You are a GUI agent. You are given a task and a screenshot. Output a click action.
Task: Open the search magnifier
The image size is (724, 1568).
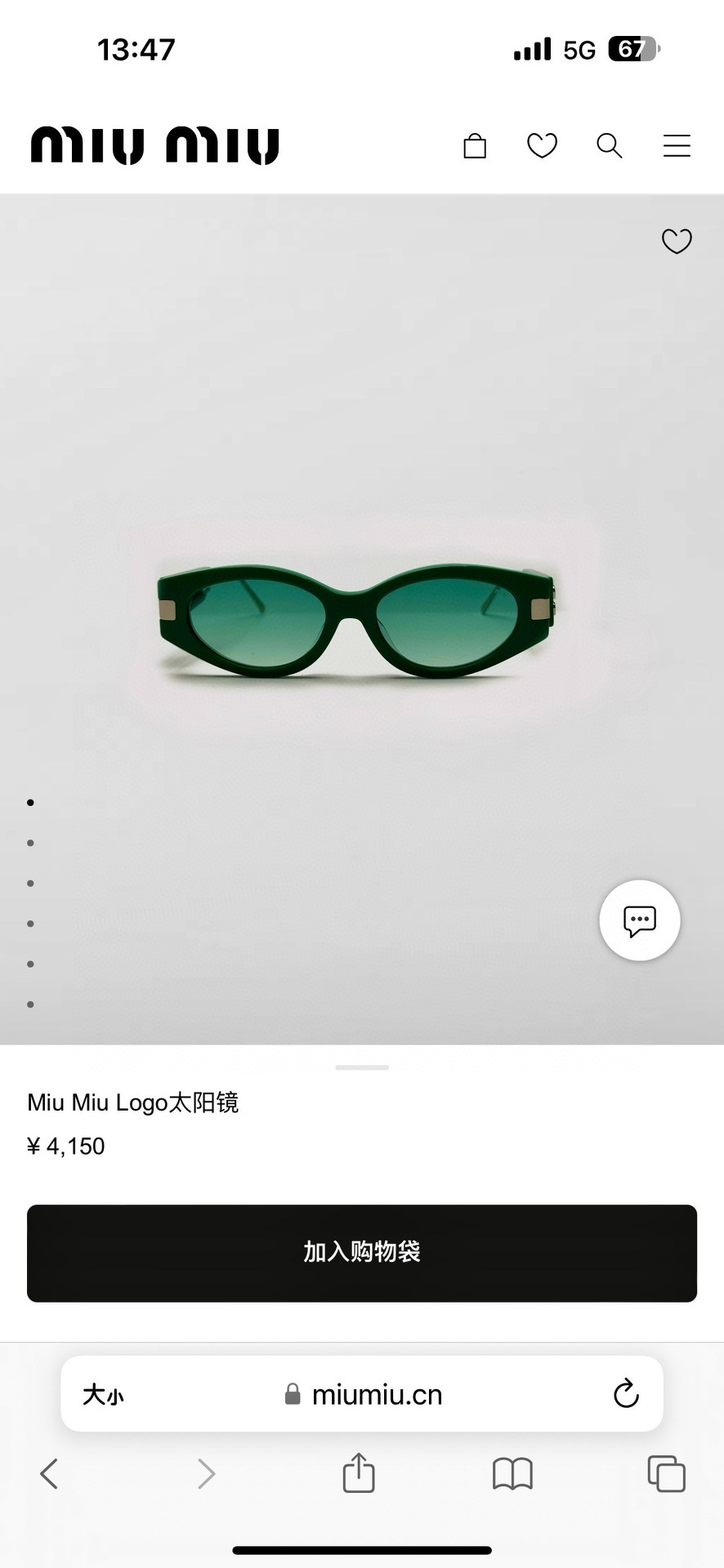pos(609,146)
